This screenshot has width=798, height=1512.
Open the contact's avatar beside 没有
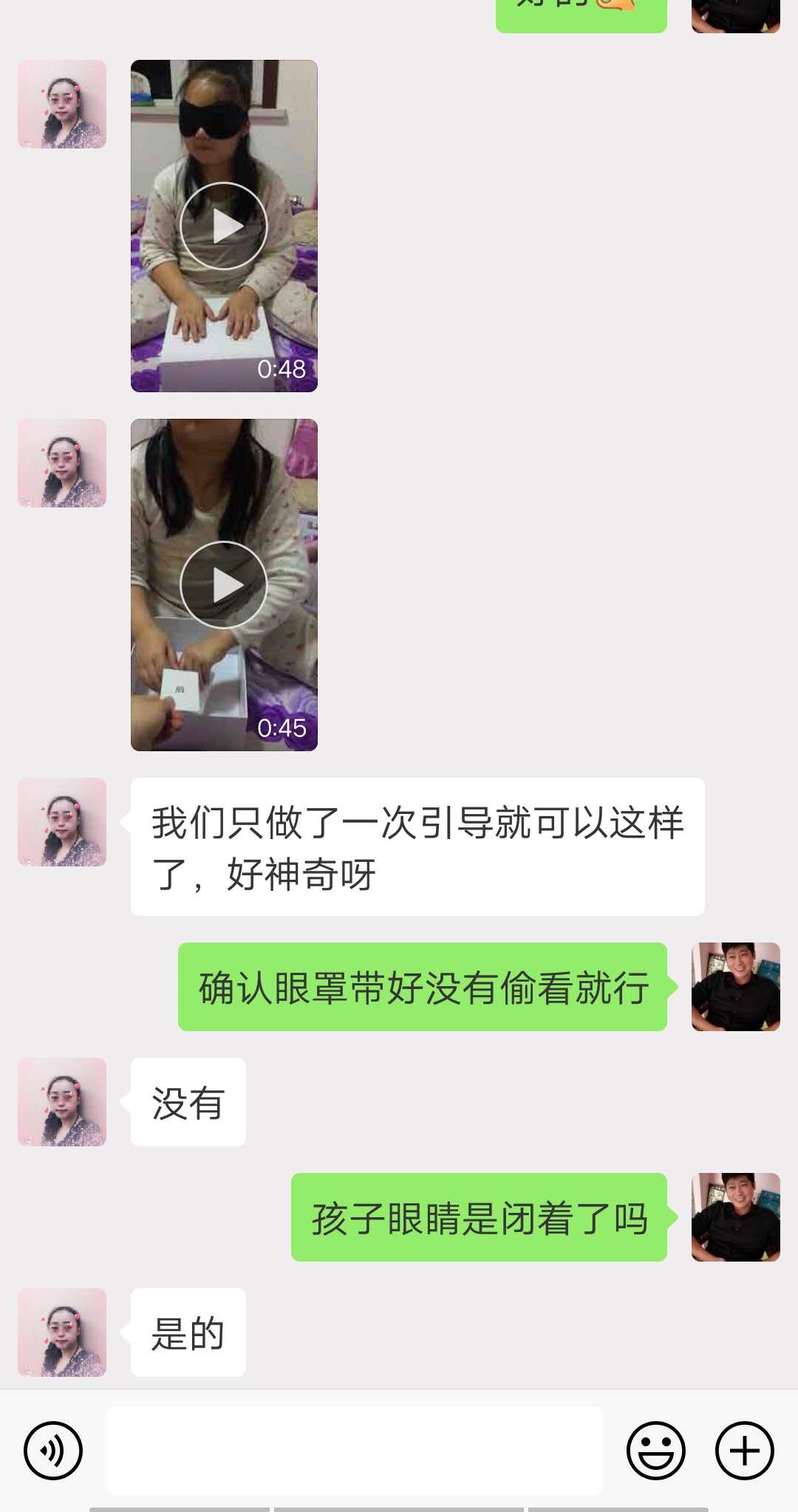click(x=62, y=1101)
